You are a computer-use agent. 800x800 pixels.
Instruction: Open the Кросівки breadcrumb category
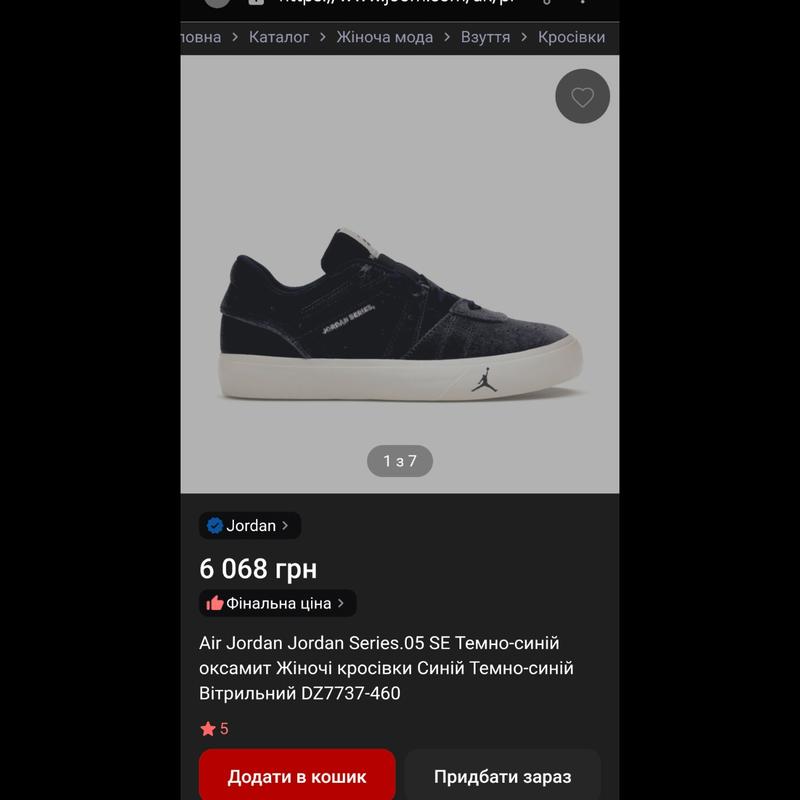click(x=571, y=37)
